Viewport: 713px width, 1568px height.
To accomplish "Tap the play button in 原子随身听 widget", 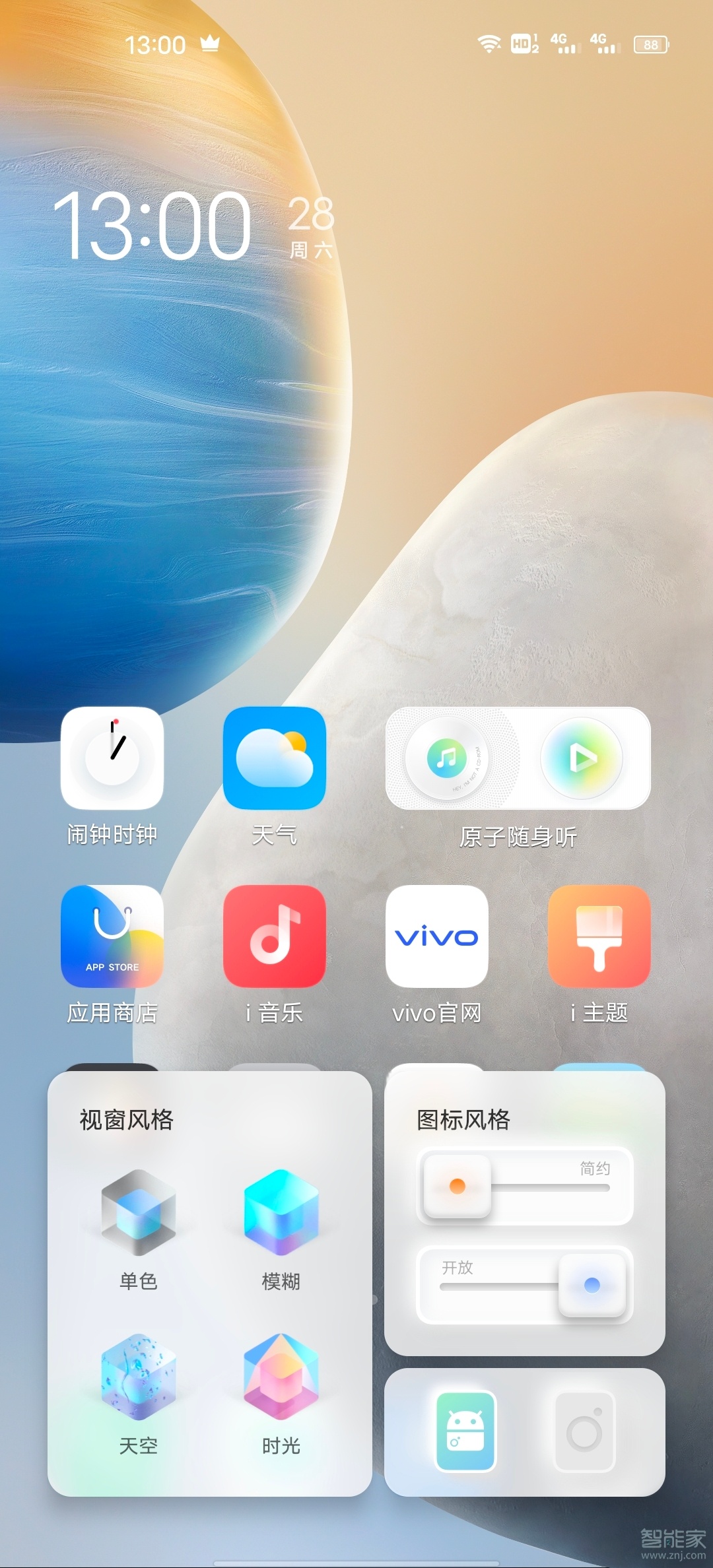I will click(582, 758).
